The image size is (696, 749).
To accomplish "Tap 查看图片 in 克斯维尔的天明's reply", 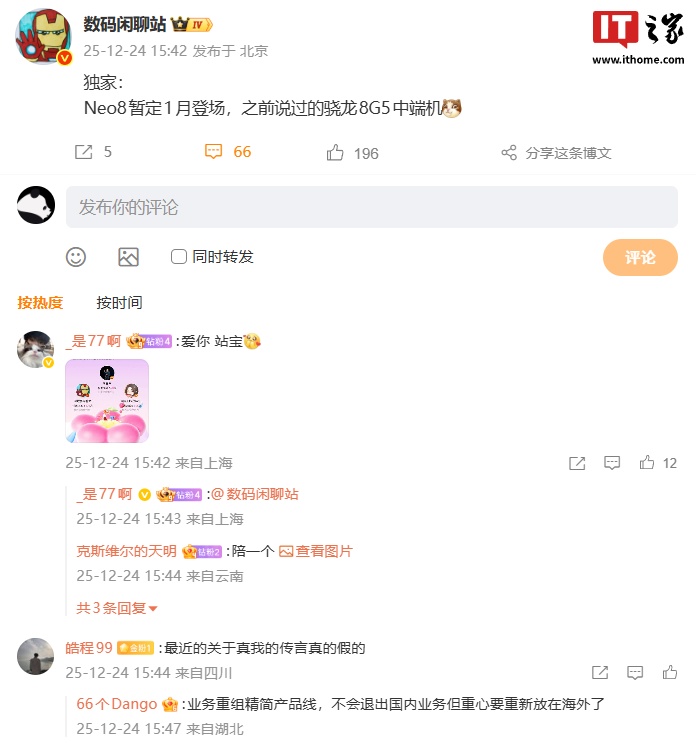I will tap(315, 551).
